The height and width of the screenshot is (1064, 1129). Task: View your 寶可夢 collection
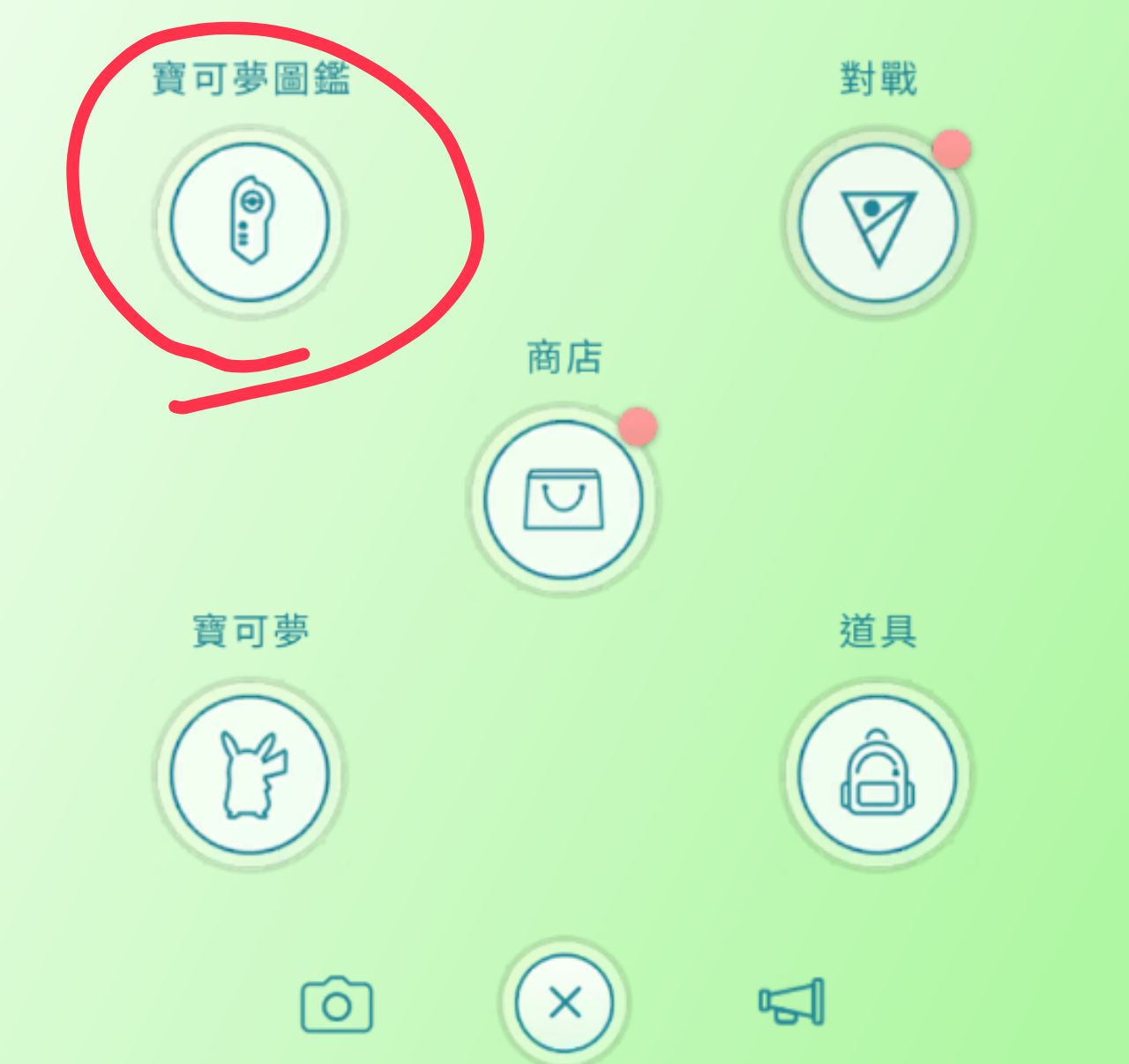coord(250,774)
